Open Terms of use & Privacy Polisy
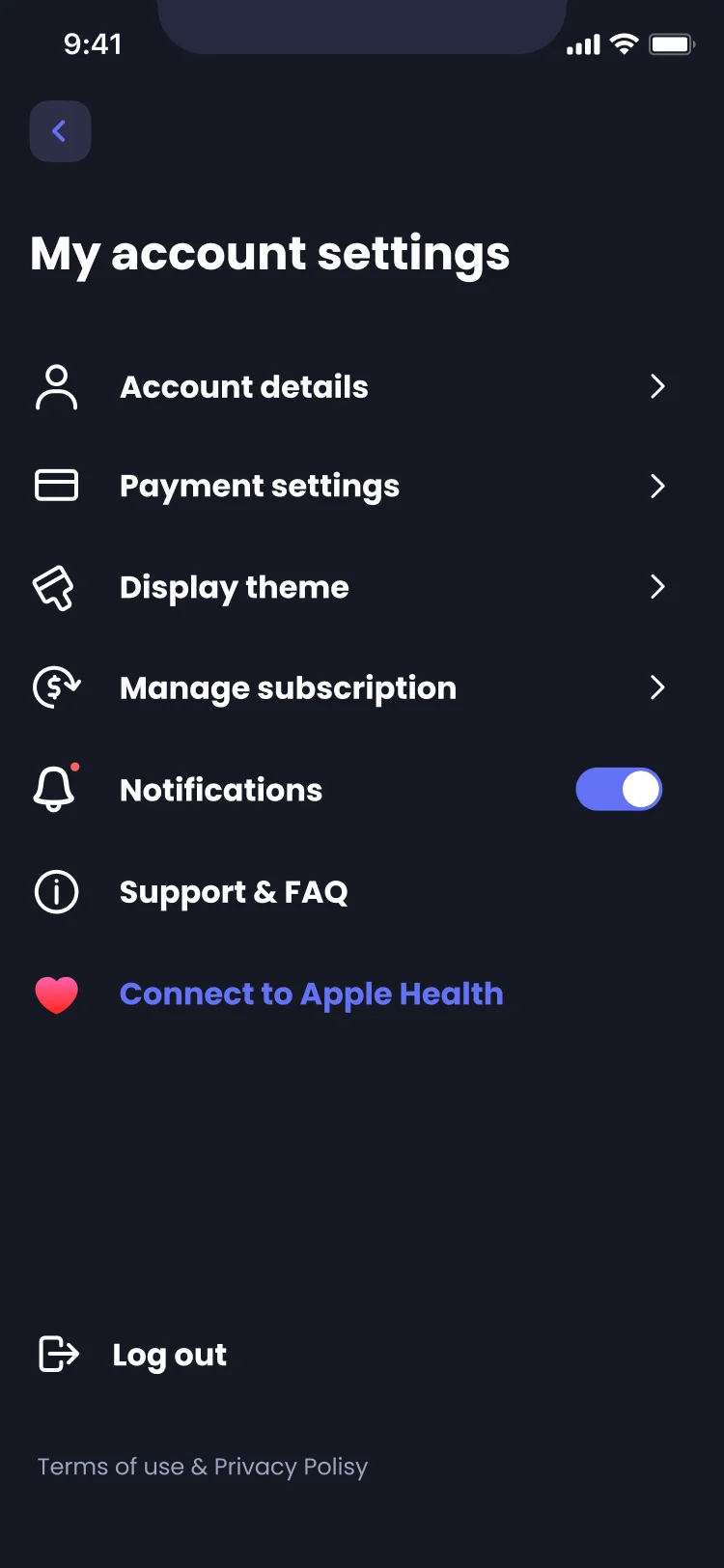The image size is (724, 1568). (203, 1466)
